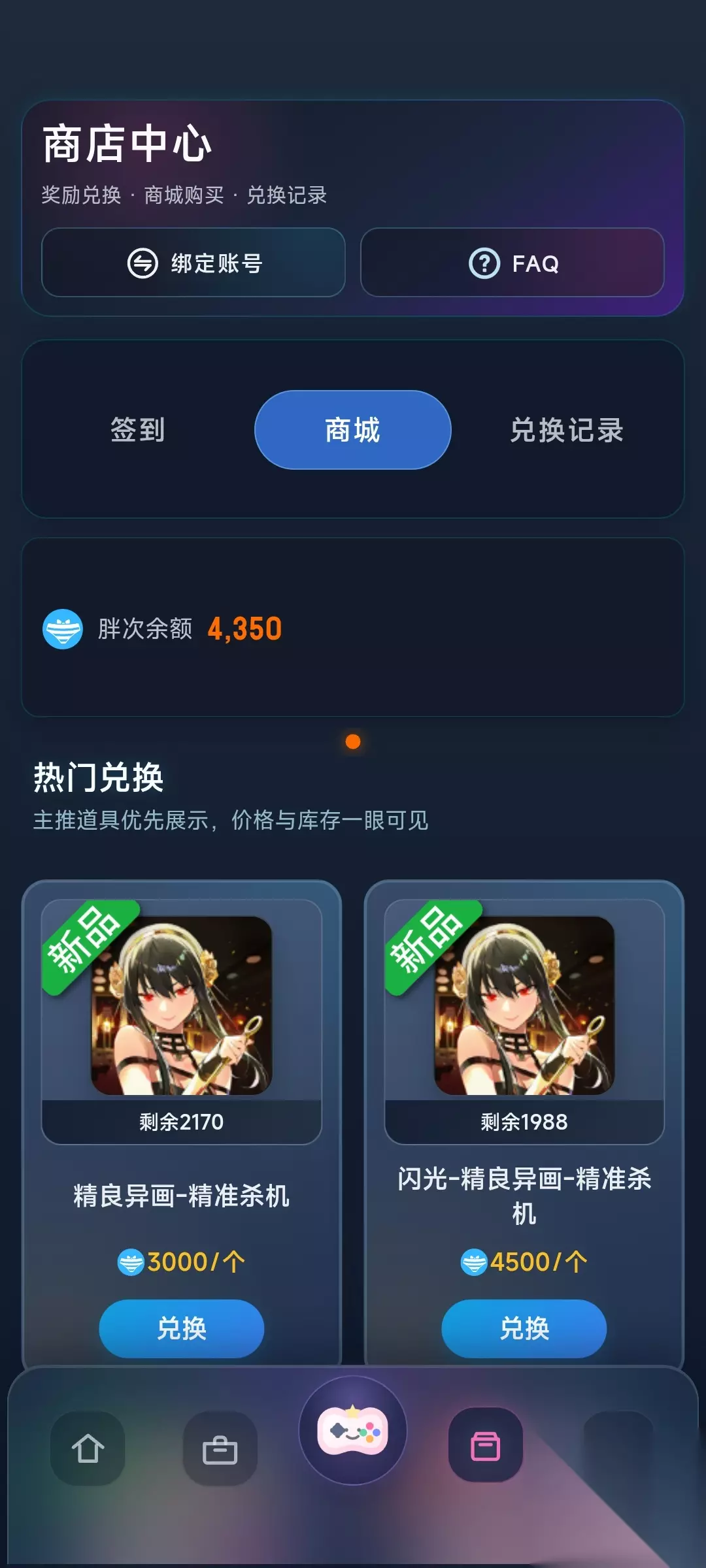Open the briefcase icon in bottom bar
Screen dimensions: 706x1568
pyautogui.click(x=220, y=1448)
